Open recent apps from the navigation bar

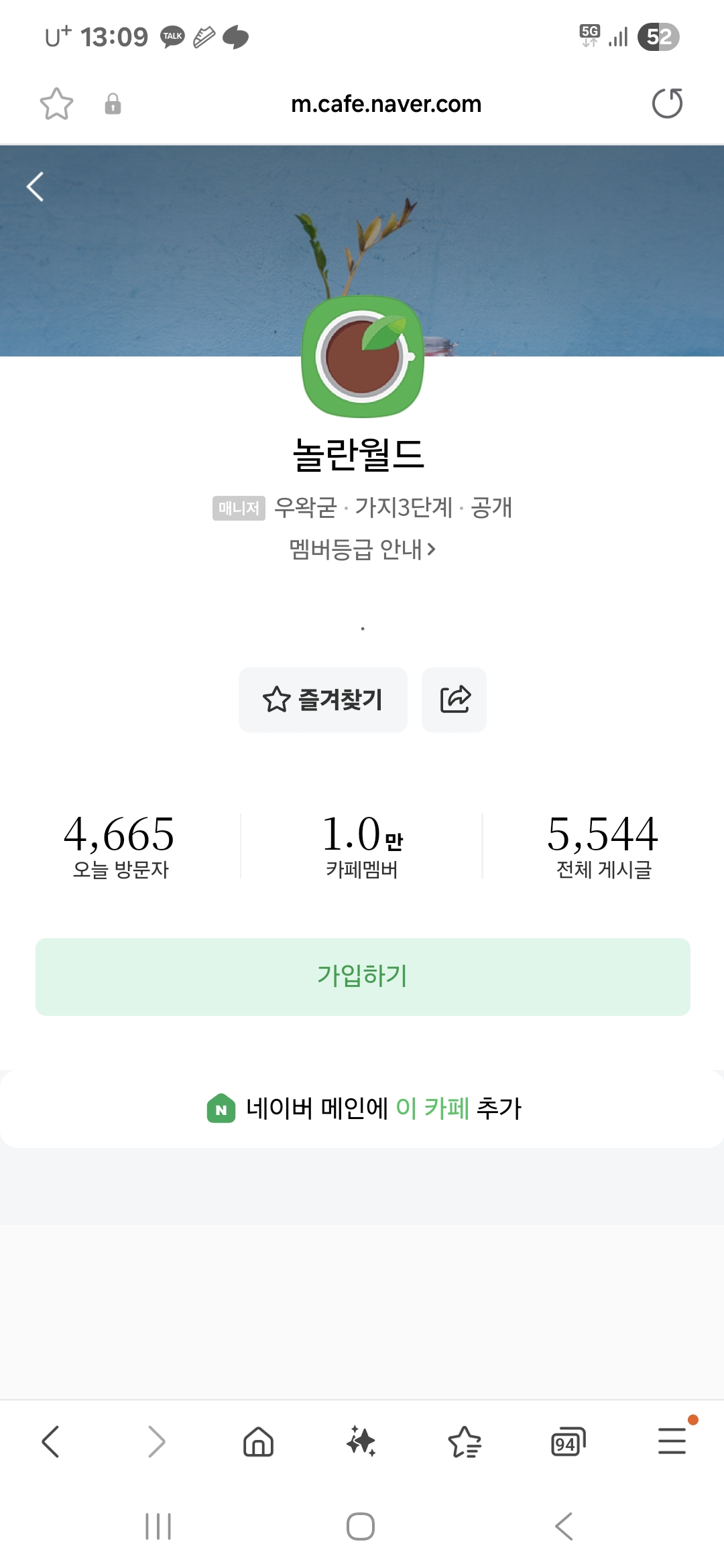click(x=158, y=1526)
